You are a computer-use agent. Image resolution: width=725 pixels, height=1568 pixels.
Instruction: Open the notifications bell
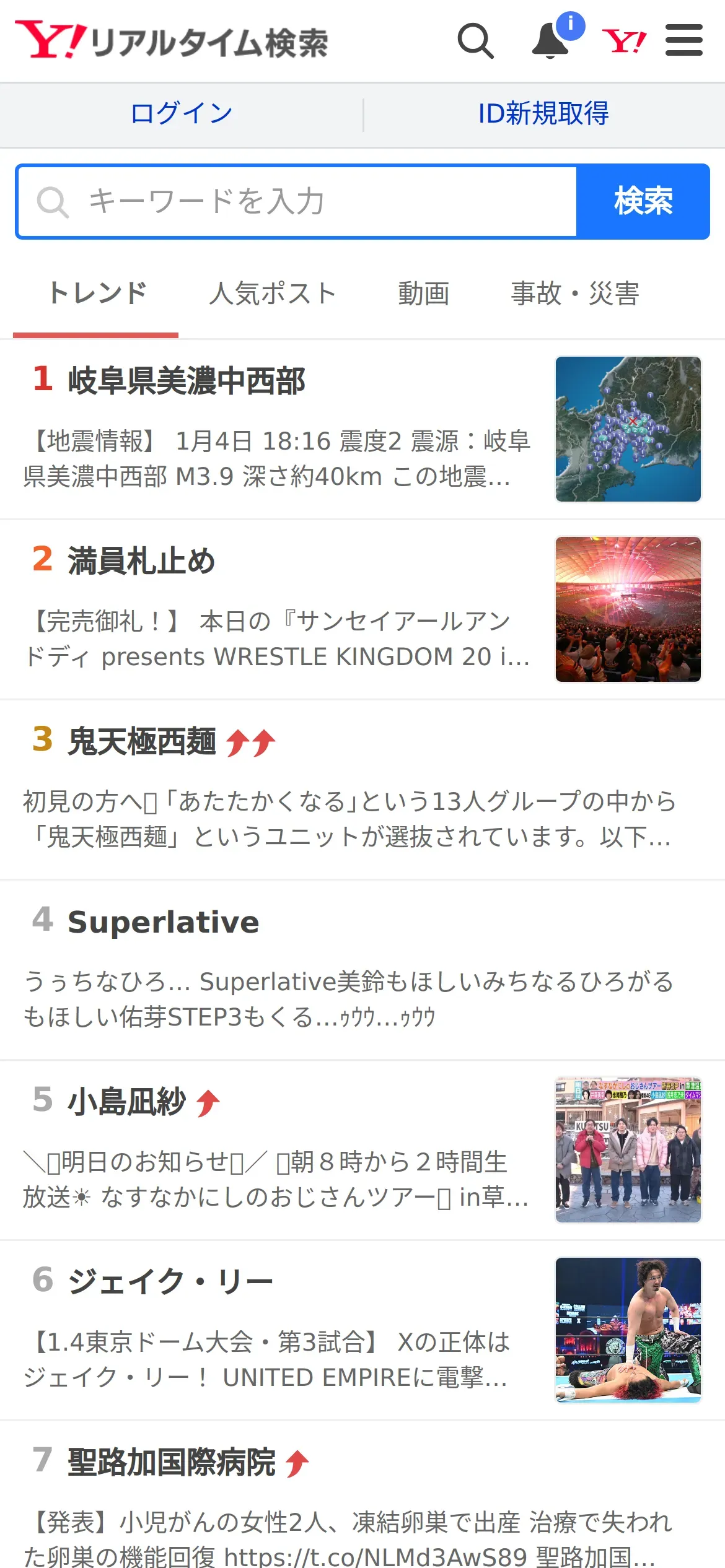(x=551, y=41)
